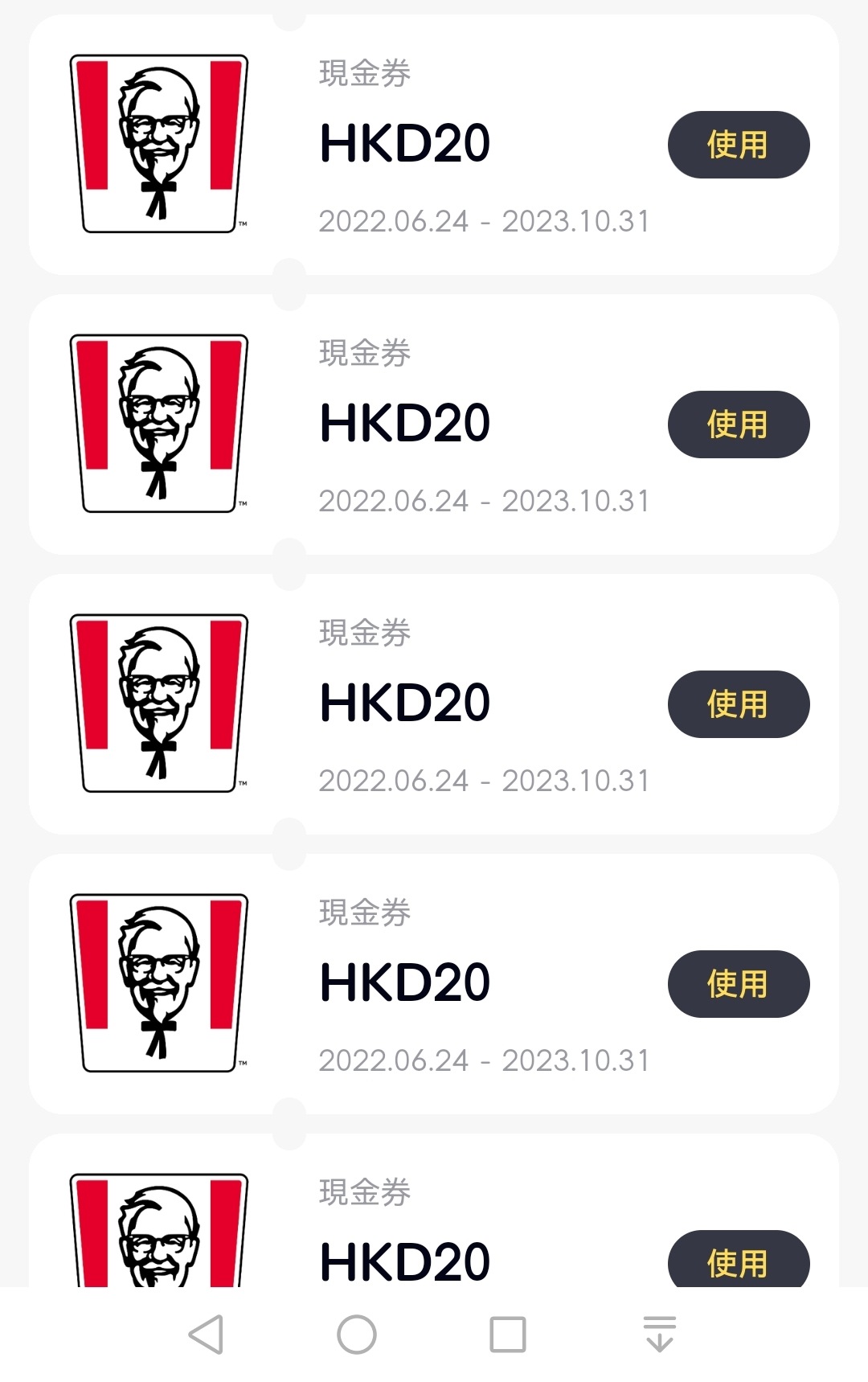
Task: Tap 使用 on the bottom HKD20 voucher
Action: click(x=738, y=1261)
